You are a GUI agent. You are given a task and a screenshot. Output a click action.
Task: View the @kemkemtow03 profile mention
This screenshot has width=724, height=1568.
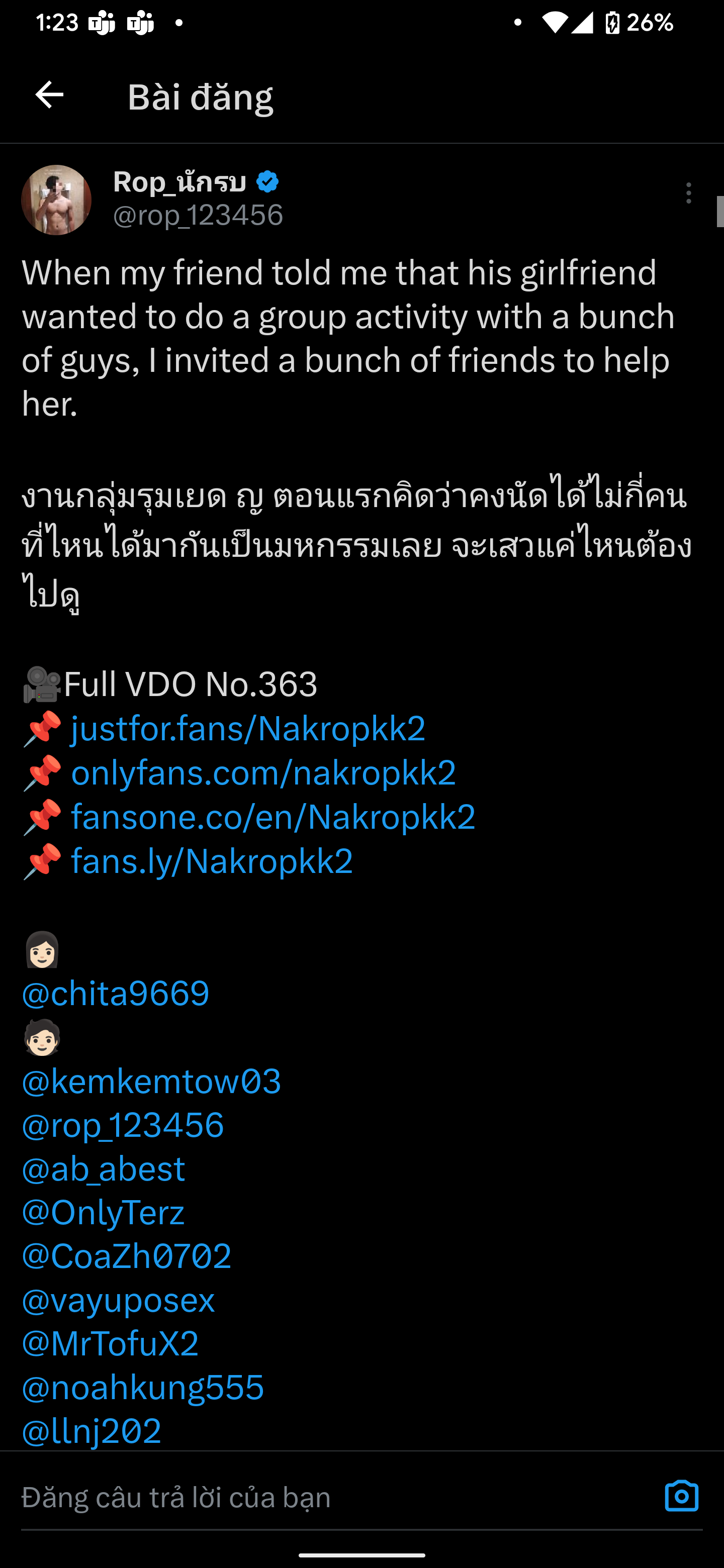[x=151, y=1081]
